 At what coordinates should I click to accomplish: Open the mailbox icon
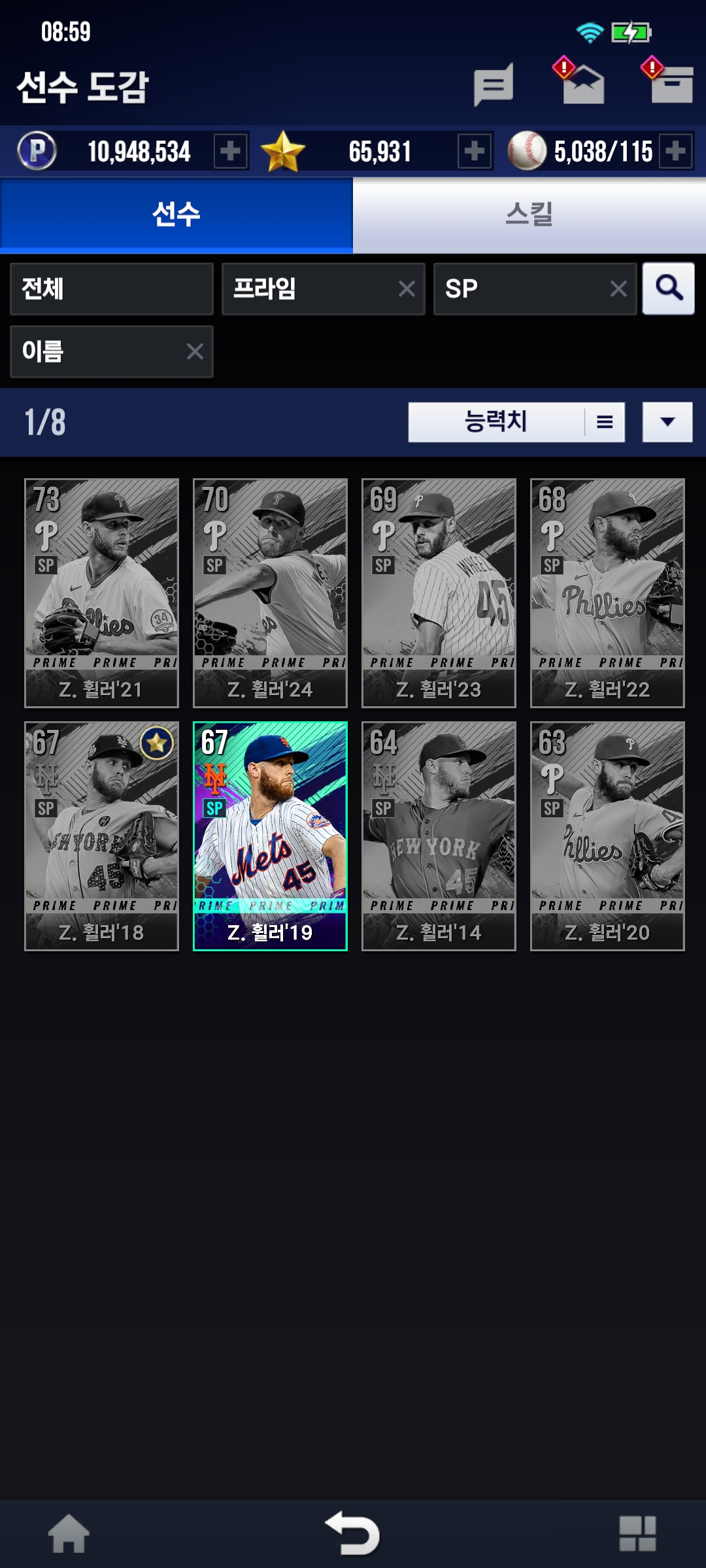[582, 84]
